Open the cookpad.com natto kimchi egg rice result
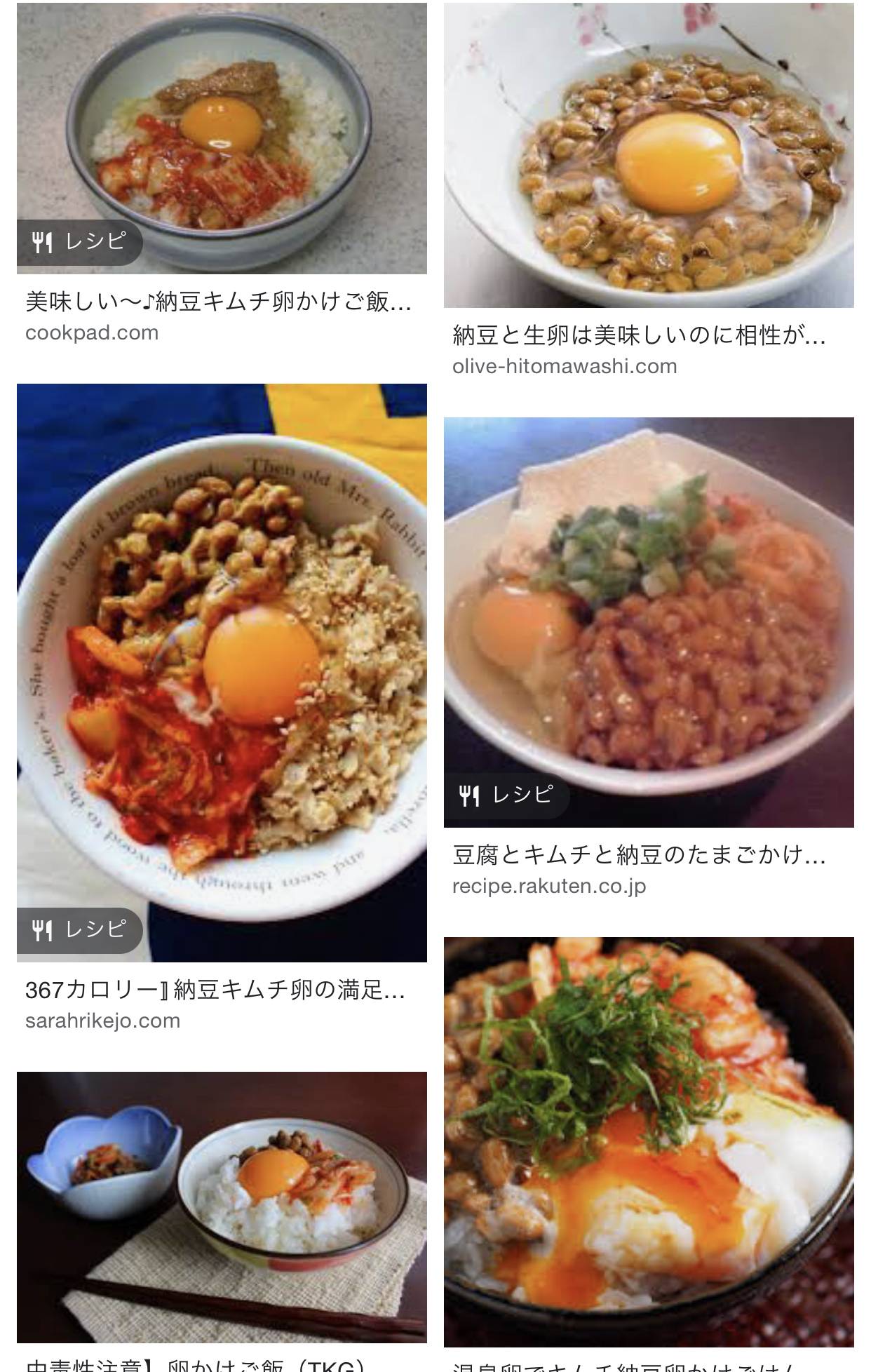Screen dimensions: 871x1372 [222, 138]
